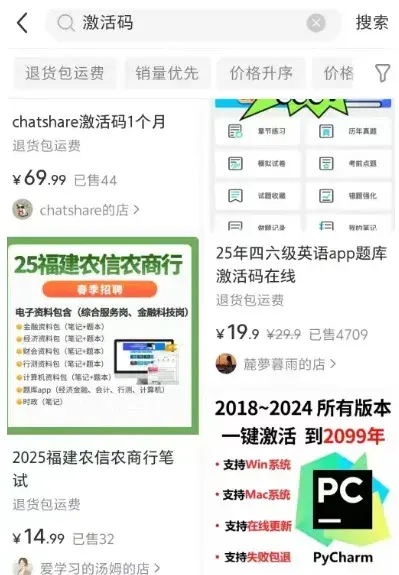399x575 pixels.
Task: Tap the 搜索 button
Action: click(371, 23)
